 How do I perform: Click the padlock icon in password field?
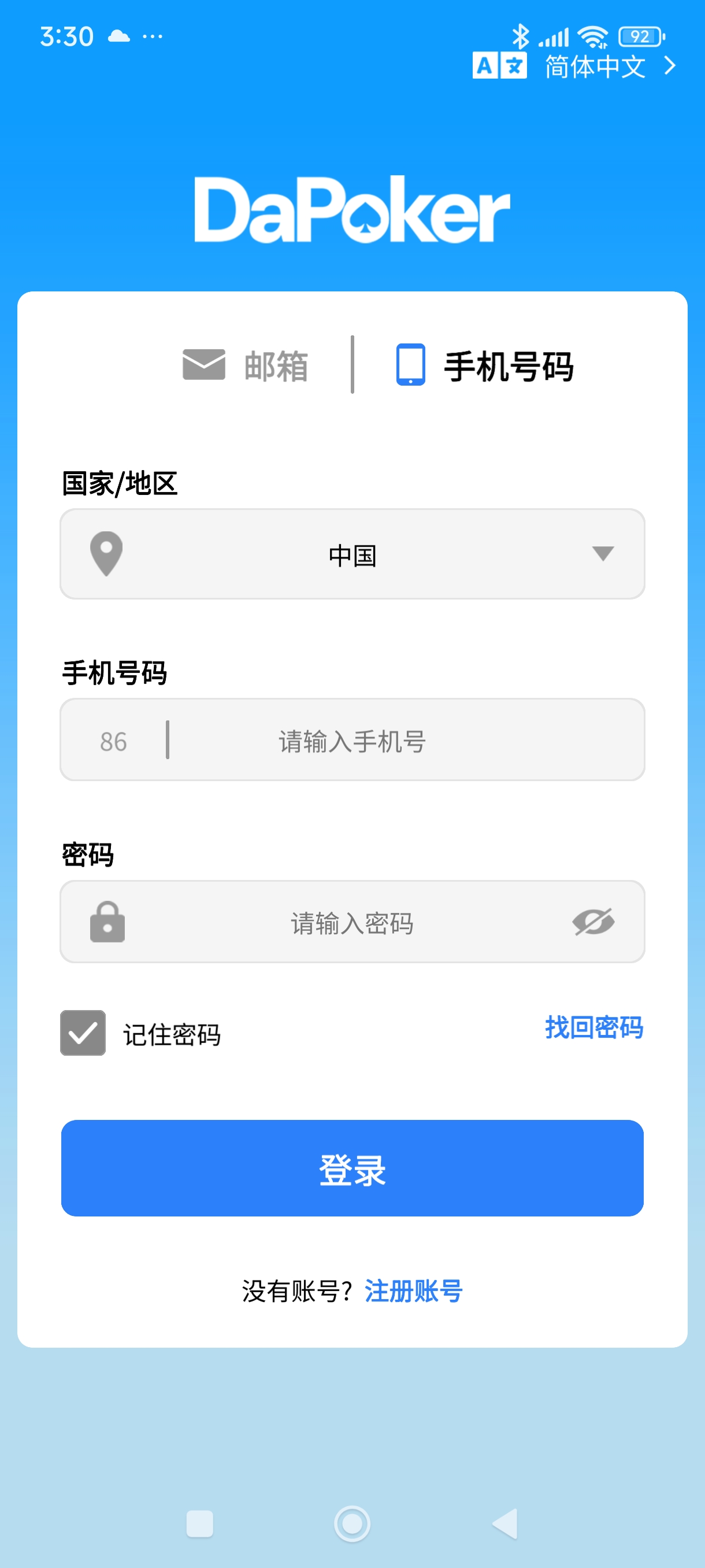click(x=107, y=921)
